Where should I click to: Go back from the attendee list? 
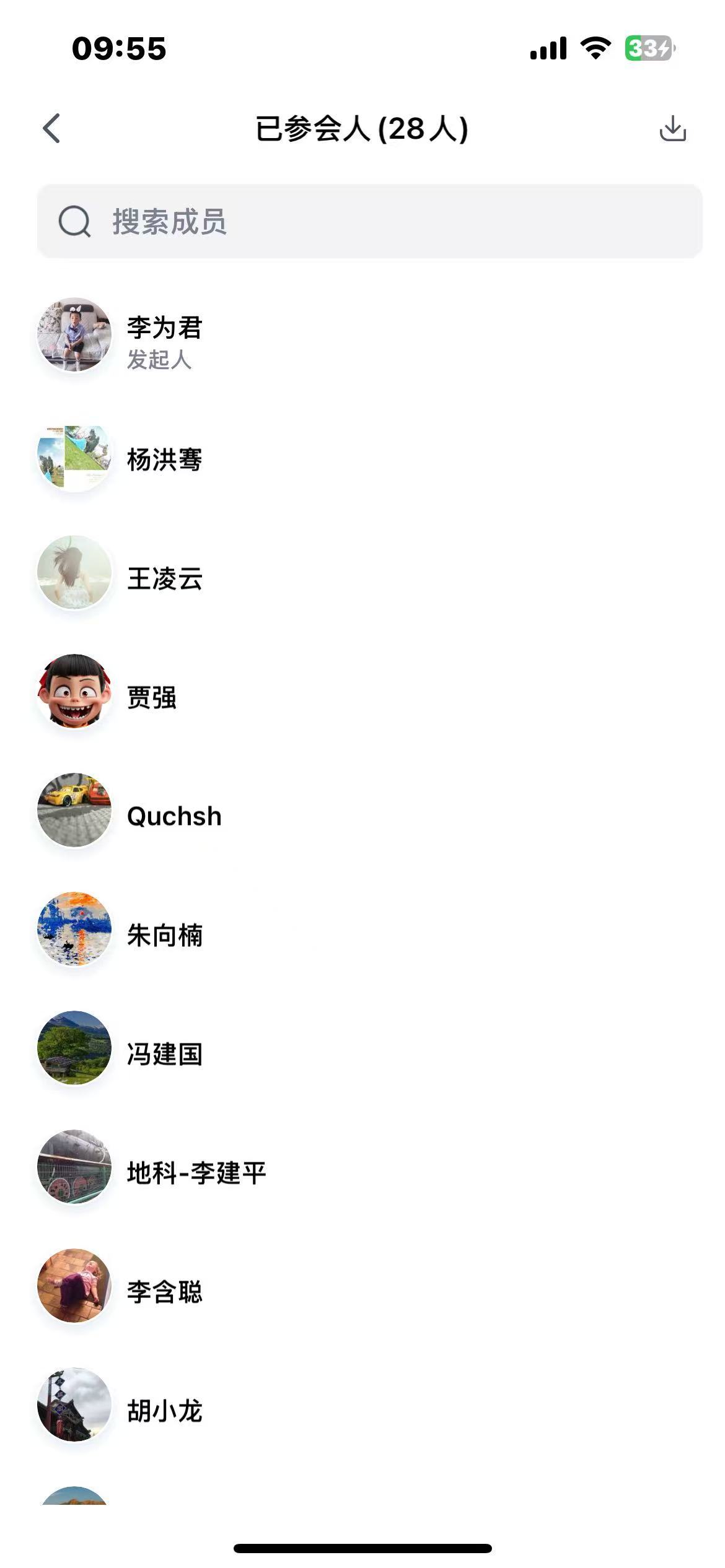(x=52, y=129)
